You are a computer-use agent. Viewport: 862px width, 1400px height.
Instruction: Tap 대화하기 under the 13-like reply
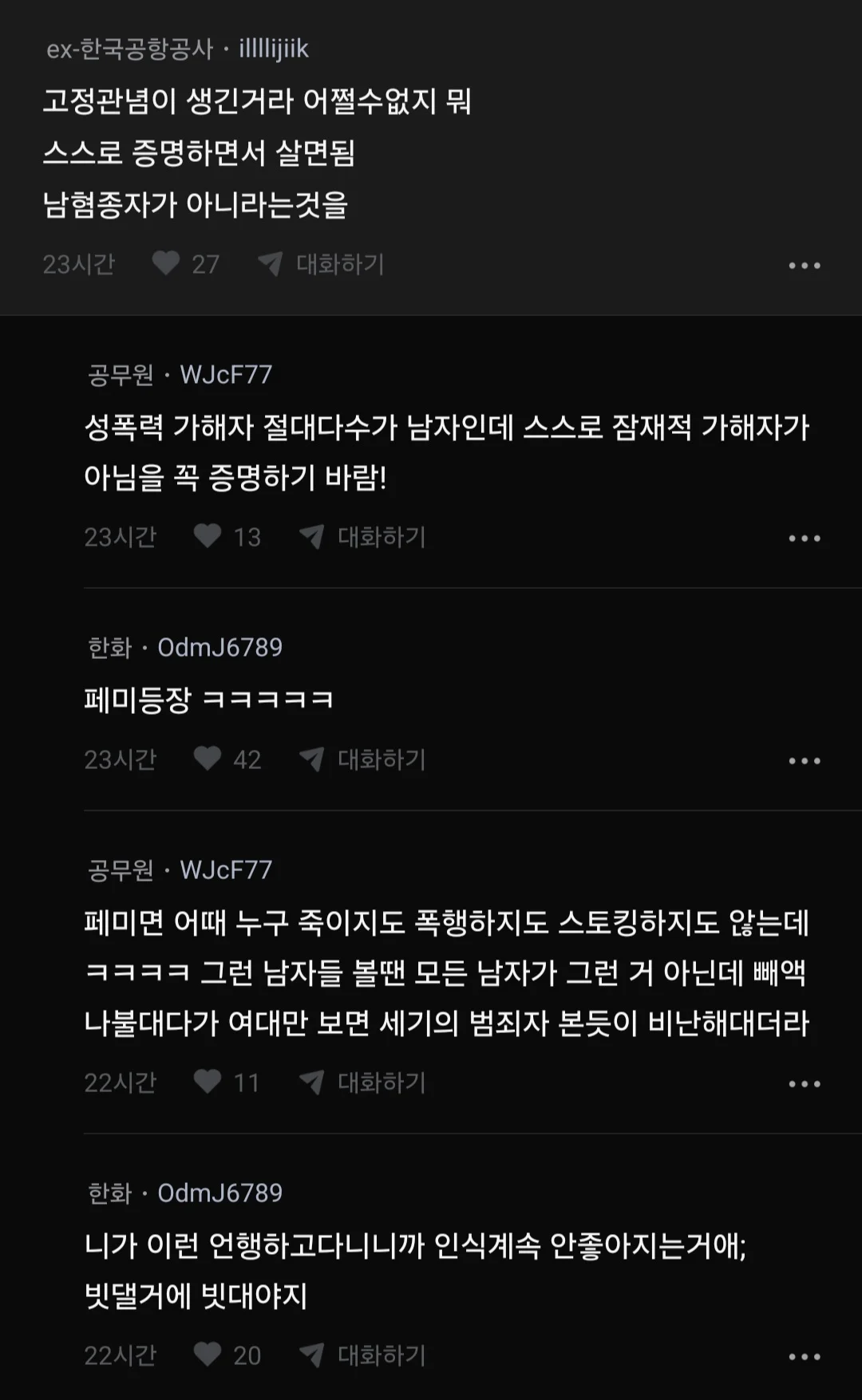tap(363, 536)
